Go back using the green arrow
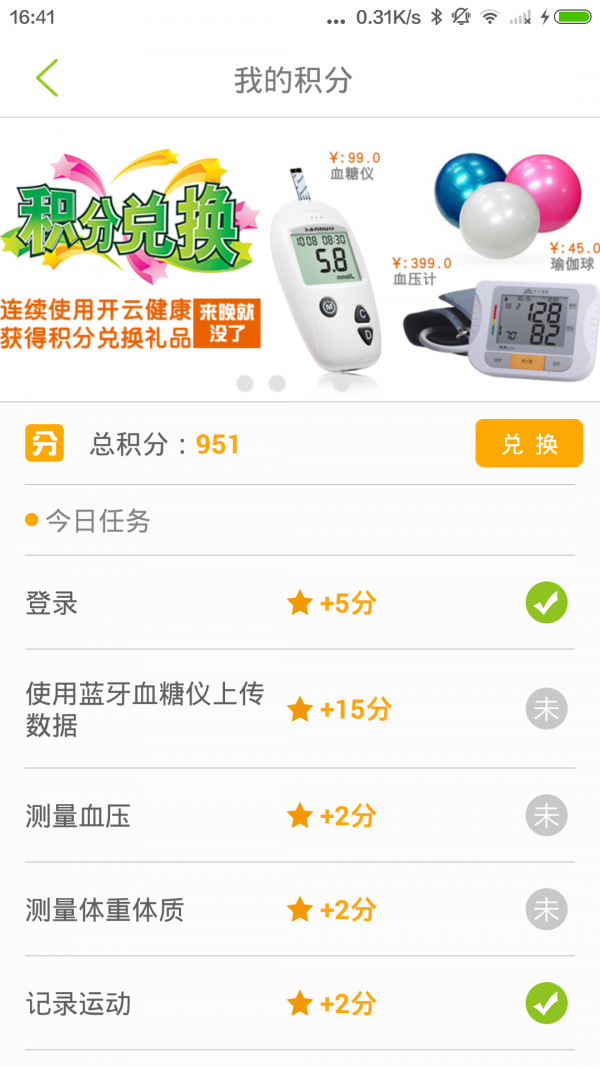 pos(47,79)
